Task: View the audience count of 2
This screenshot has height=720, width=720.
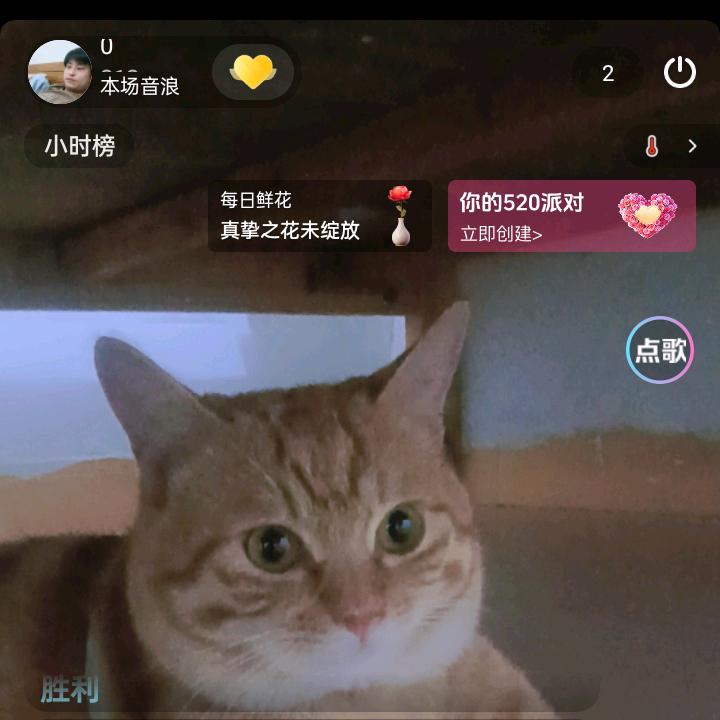Action: pos(607,73)
